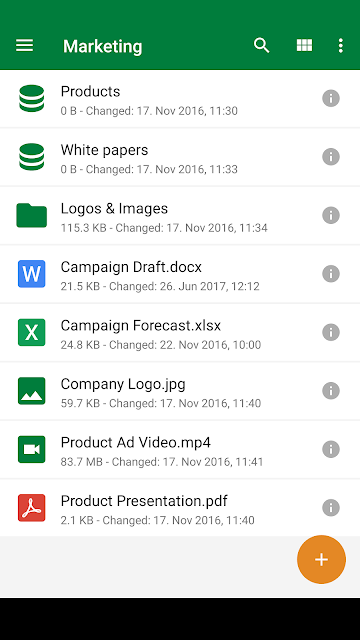
Task: Show info for Products
Action: [x=331, y=98]
